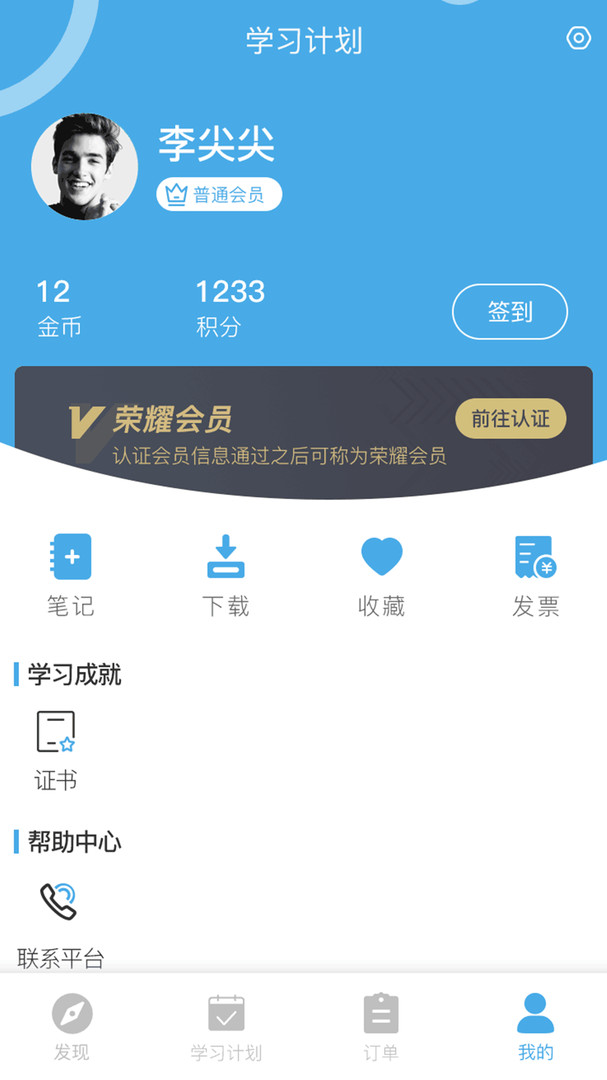This screenshot has width=607, height=1080.
Task: Open profile photo of 李尖尖
Action: (85, 167)
